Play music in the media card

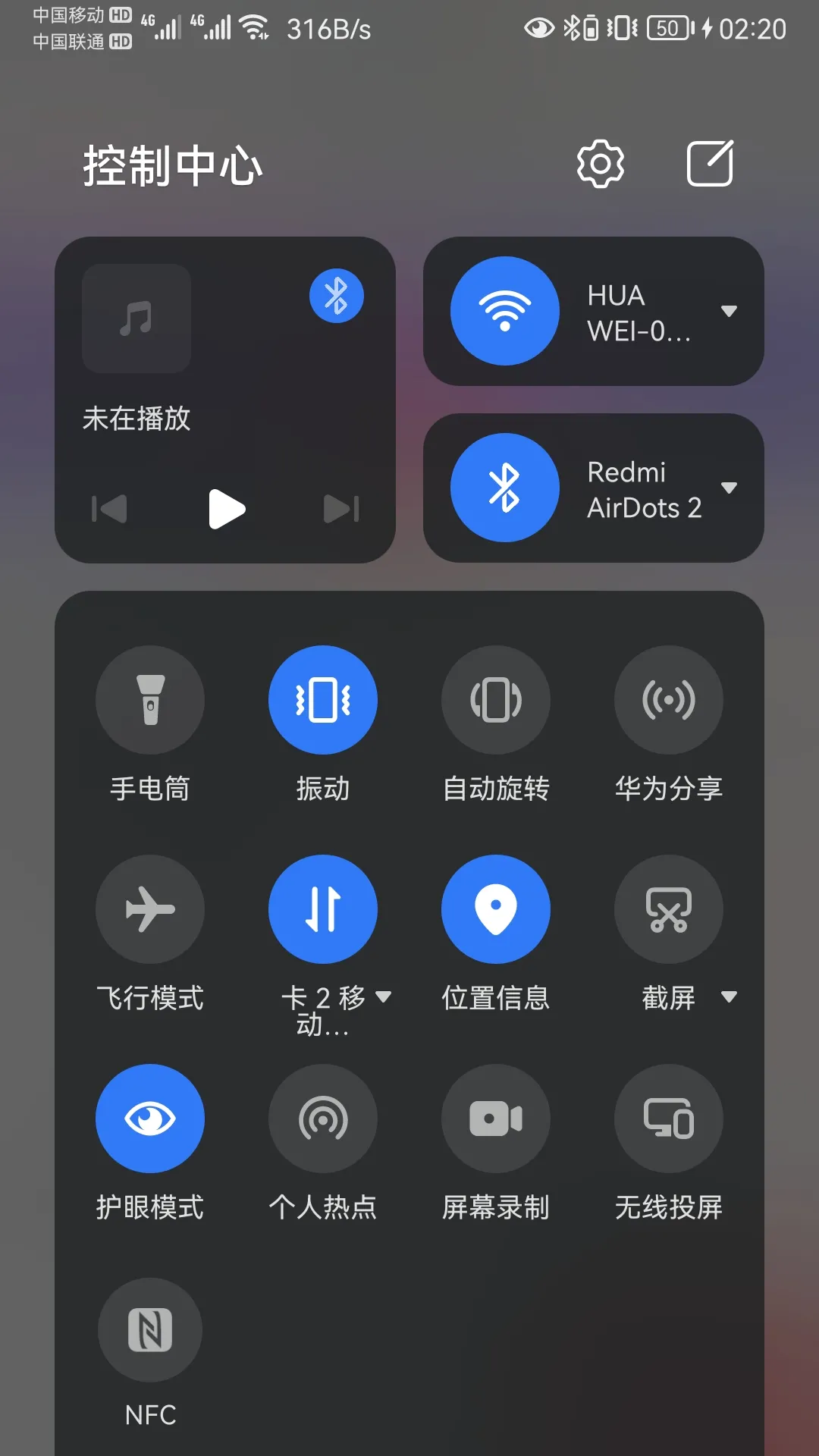click(226, 509)
